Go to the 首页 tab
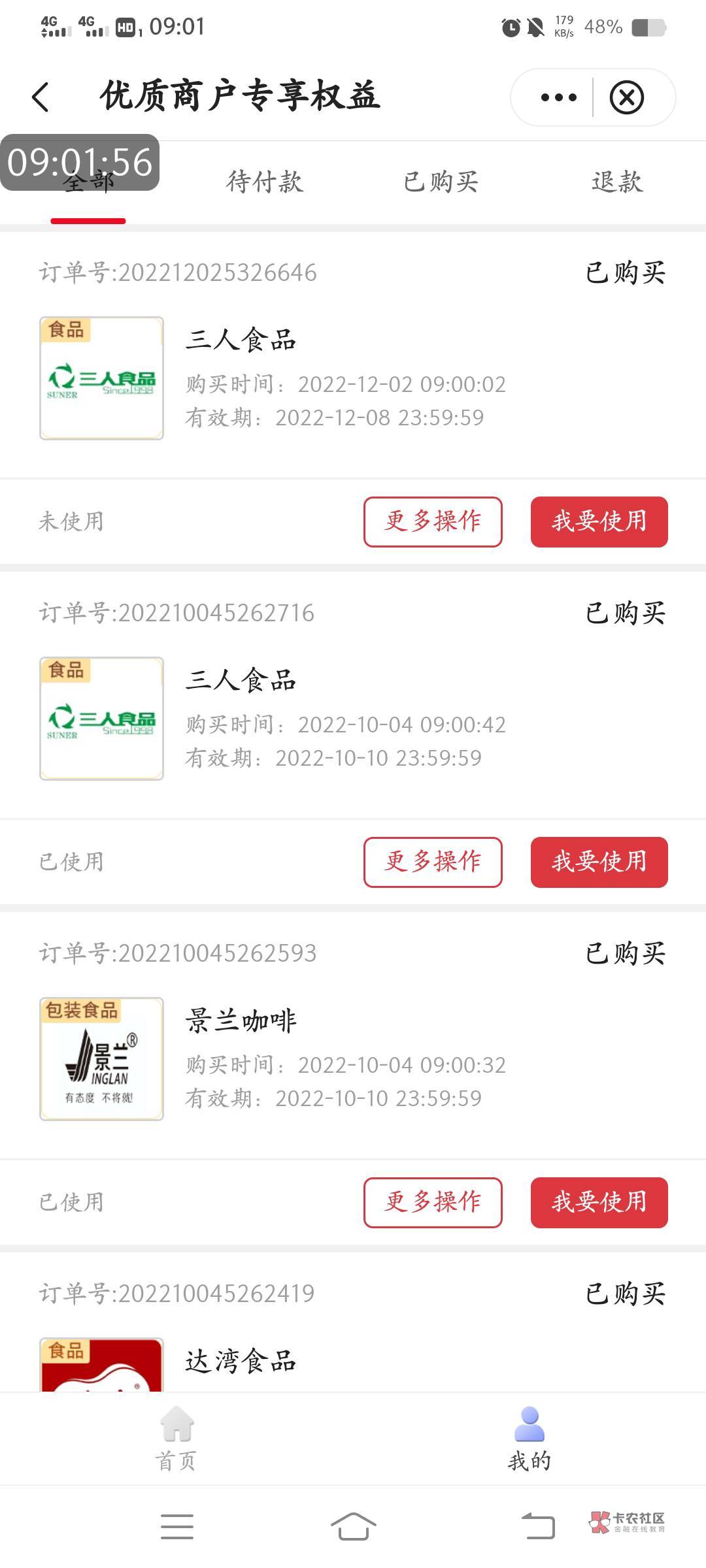The width and height of the screenshot is (706, 1568). [x=176, y=1439]
